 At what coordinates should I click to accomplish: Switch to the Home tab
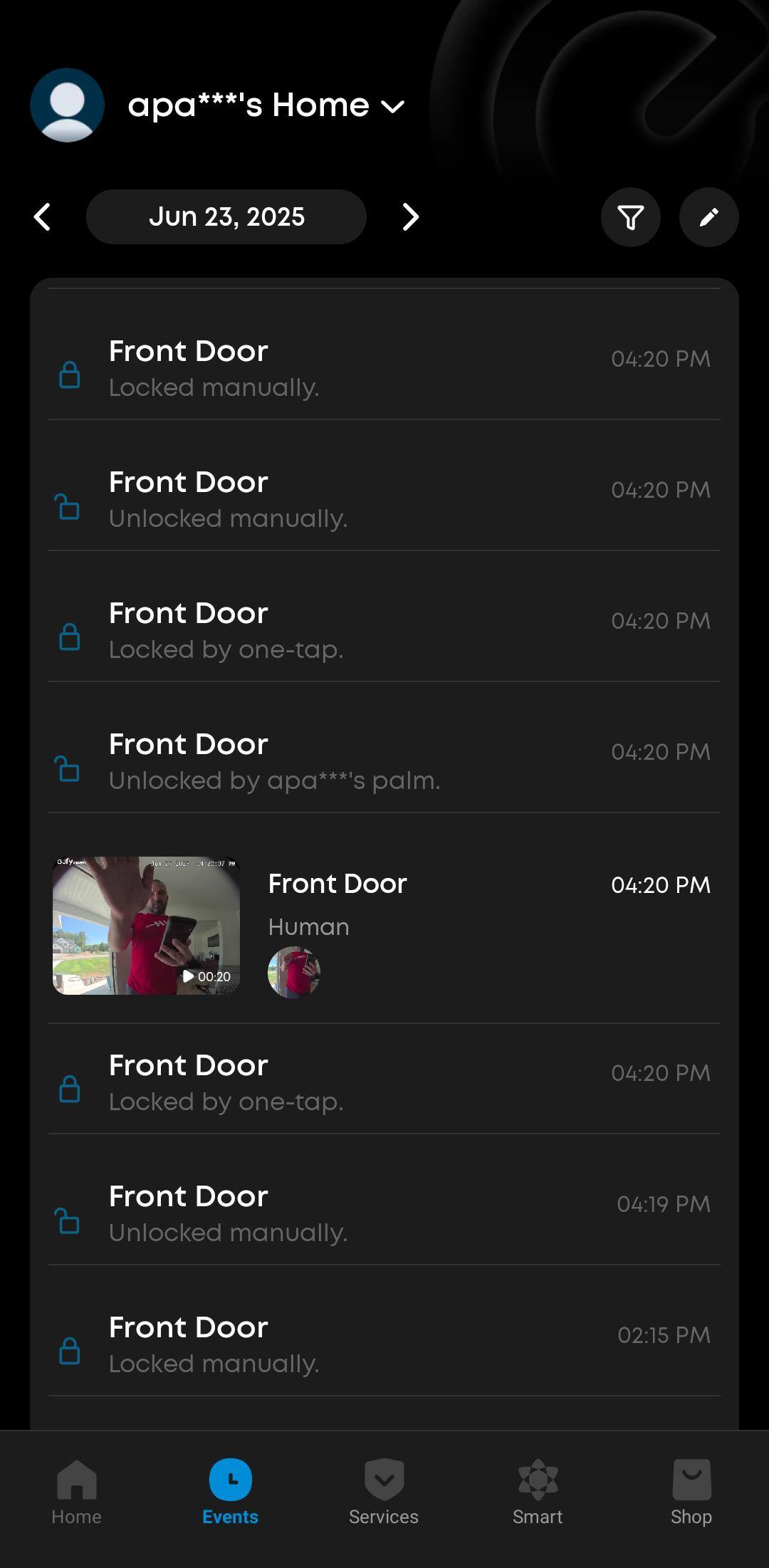(x=76, y=1491)
